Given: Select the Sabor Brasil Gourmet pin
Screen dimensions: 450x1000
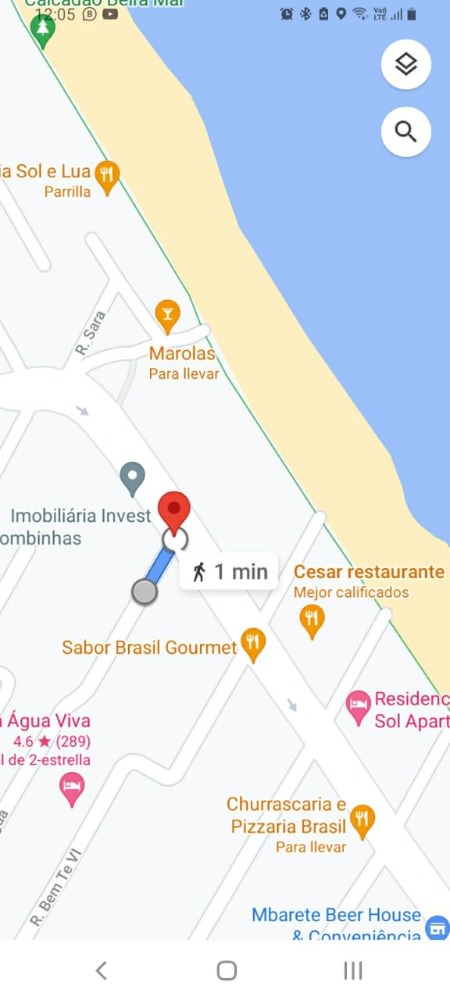Looking at the screenshot, I should pyautogui.click(x=253, y=645).
